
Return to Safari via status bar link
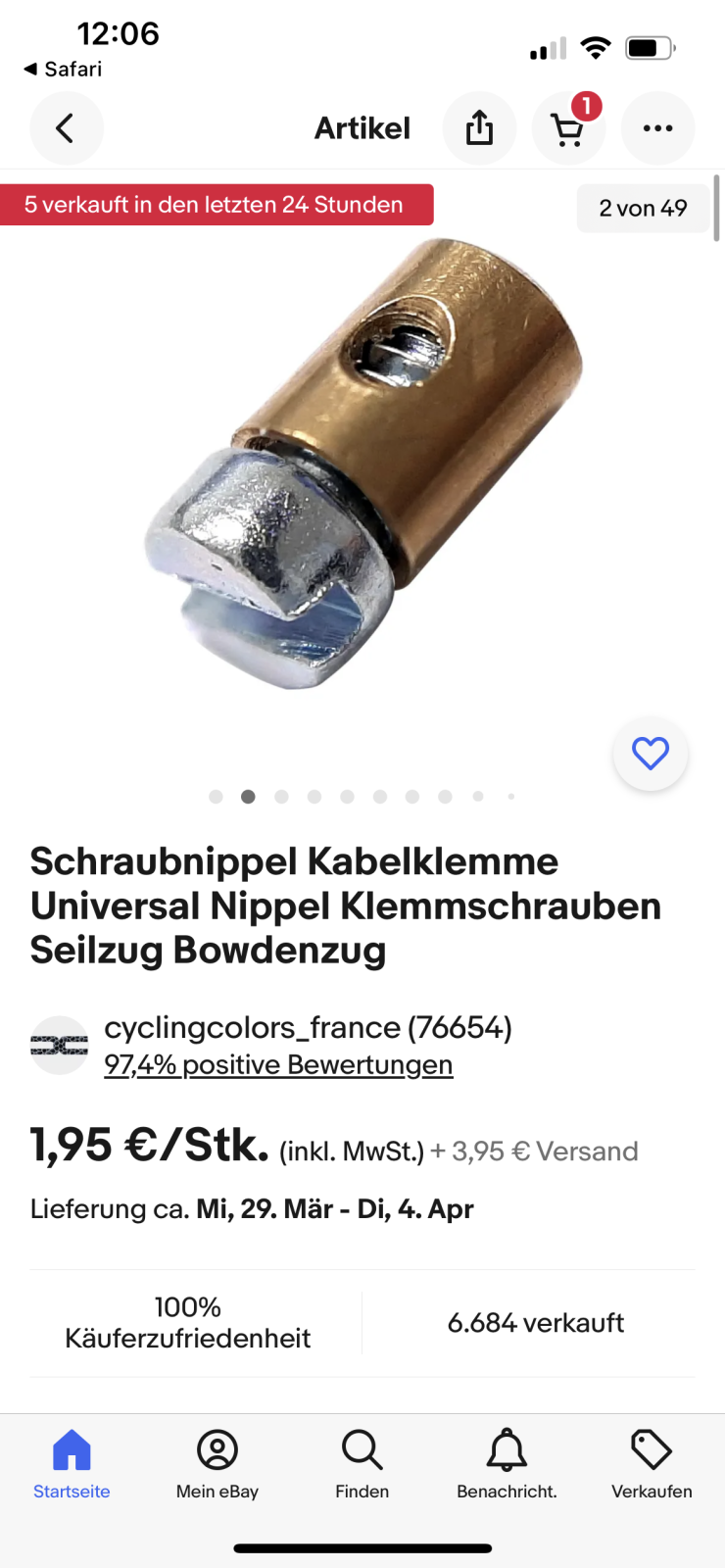63,69
